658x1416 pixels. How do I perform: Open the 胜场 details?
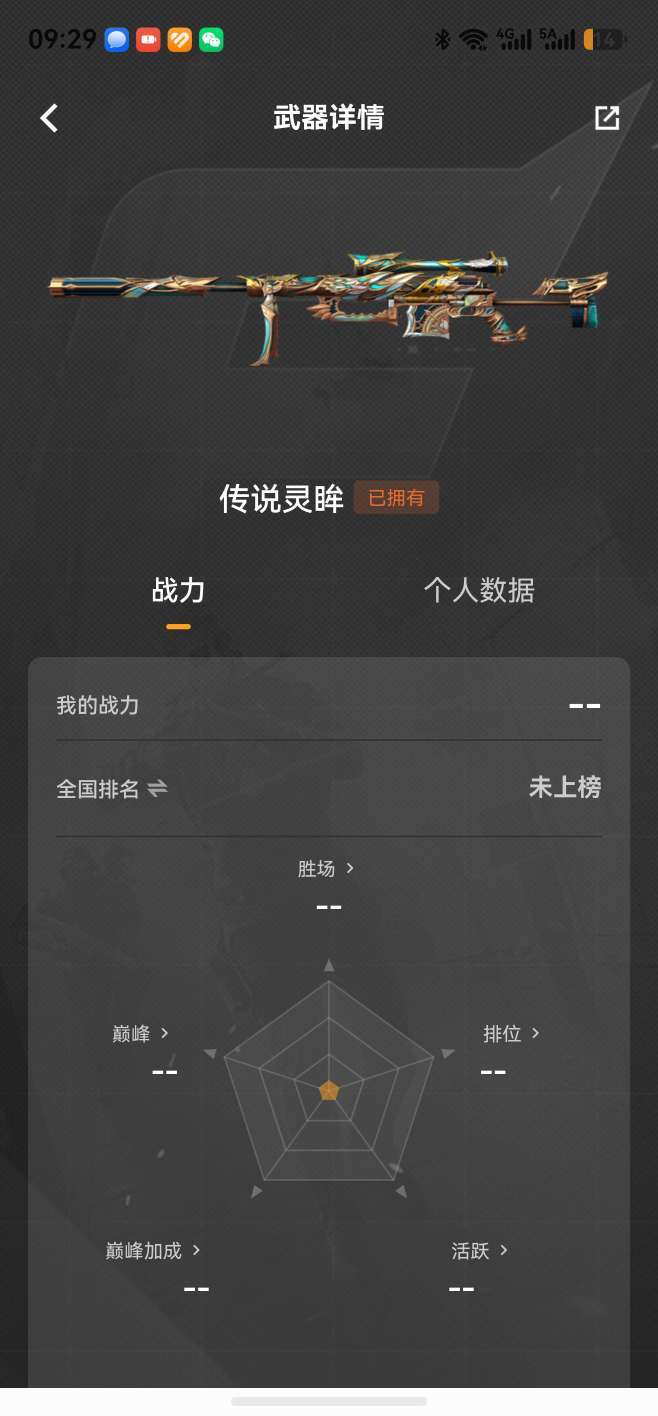coord(326,869)
